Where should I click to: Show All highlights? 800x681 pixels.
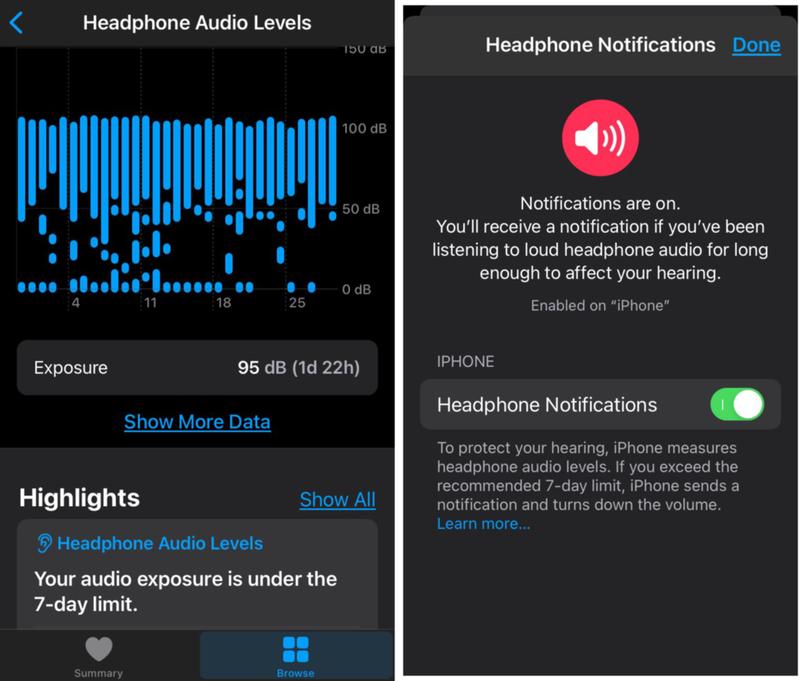click(337, 499)
